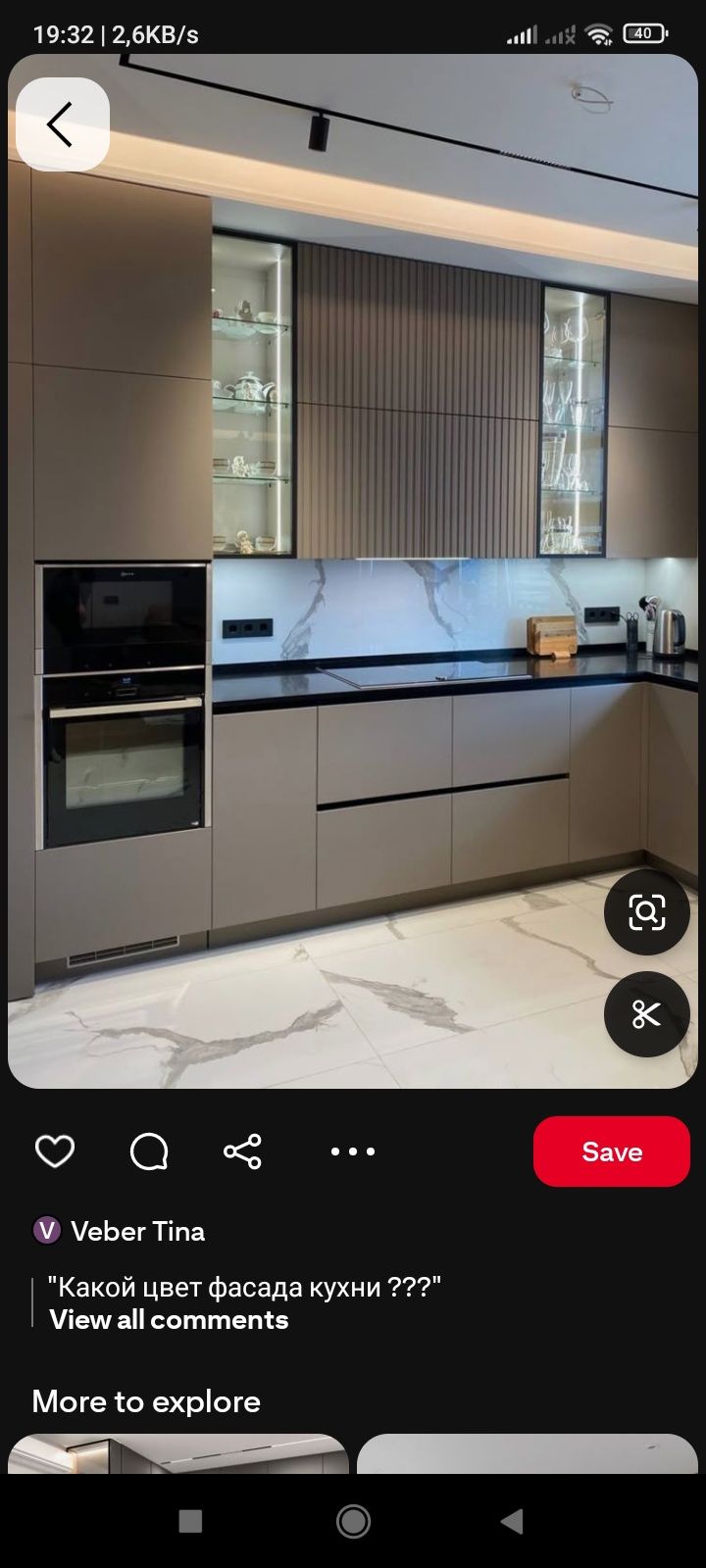The width and height of the screenshot is (706, 1568).
Task: Tap the system home button
Action: pos(353,1521)
